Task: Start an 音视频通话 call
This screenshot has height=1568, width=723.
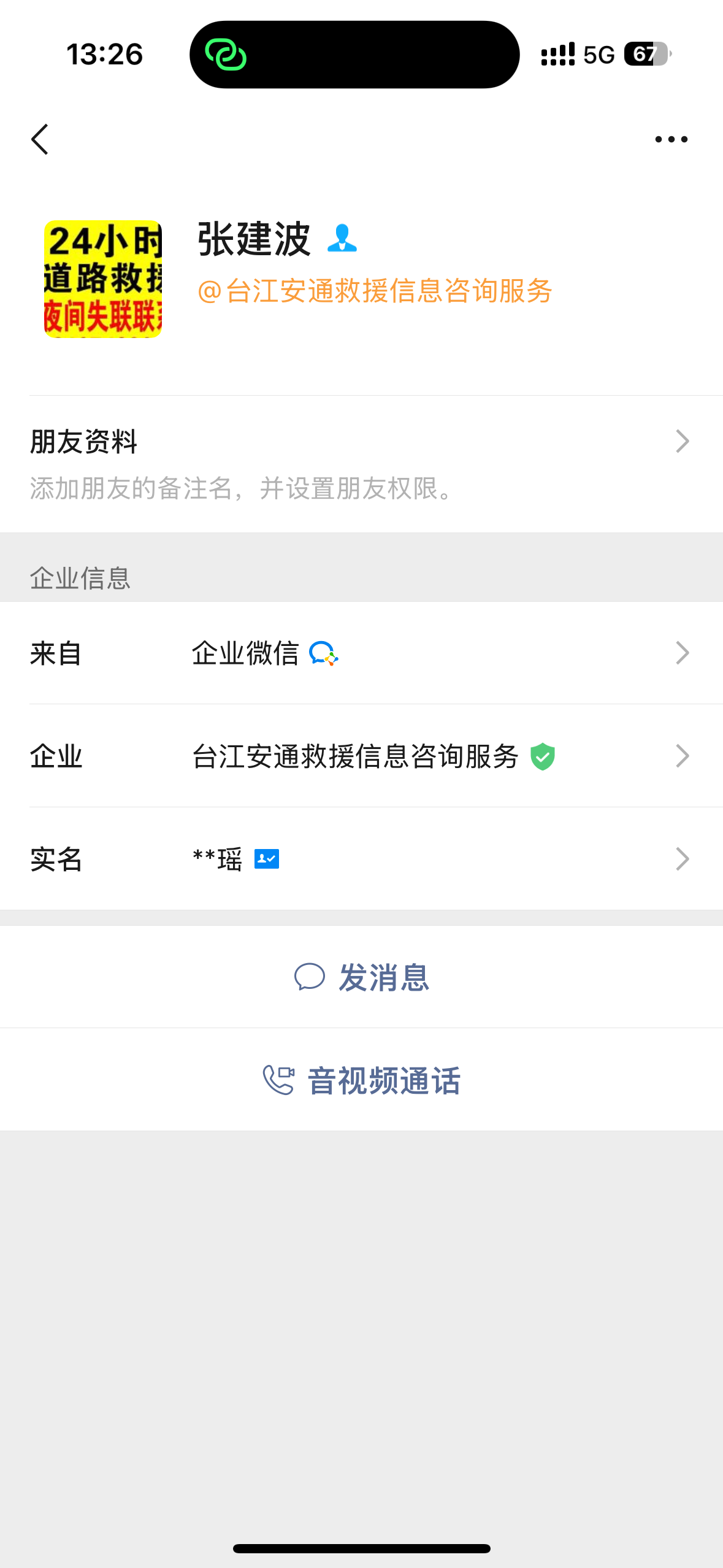Action: [362, 1080]
